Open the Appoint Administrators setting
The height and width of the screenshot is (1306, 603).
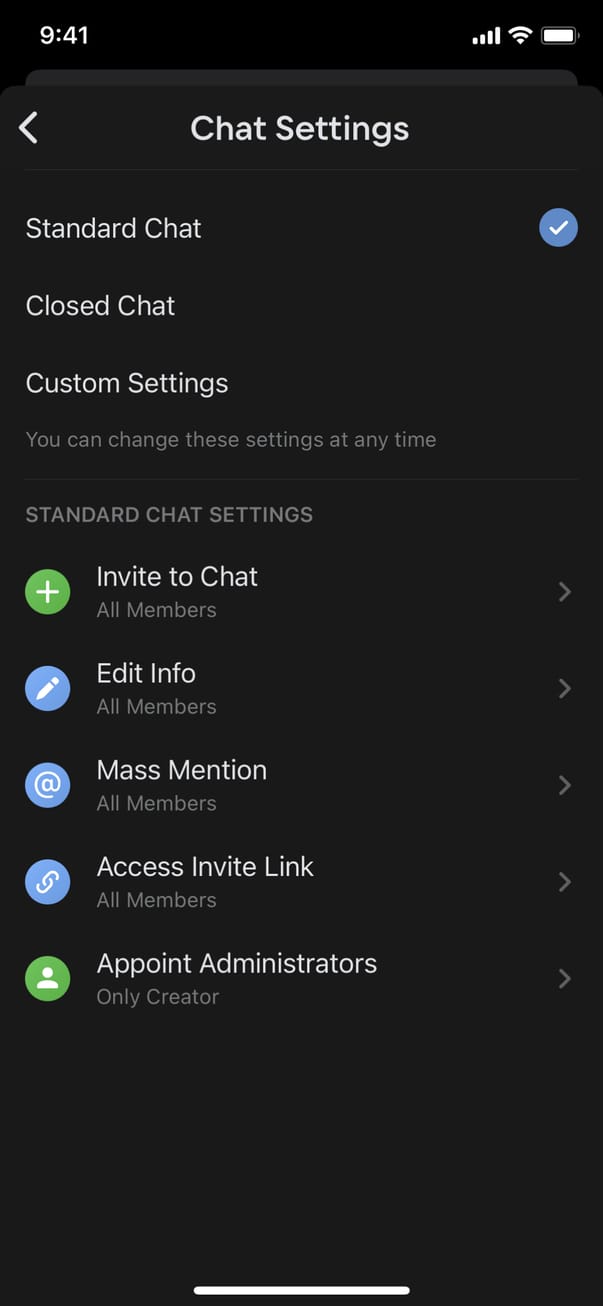[x=300, y=978]
